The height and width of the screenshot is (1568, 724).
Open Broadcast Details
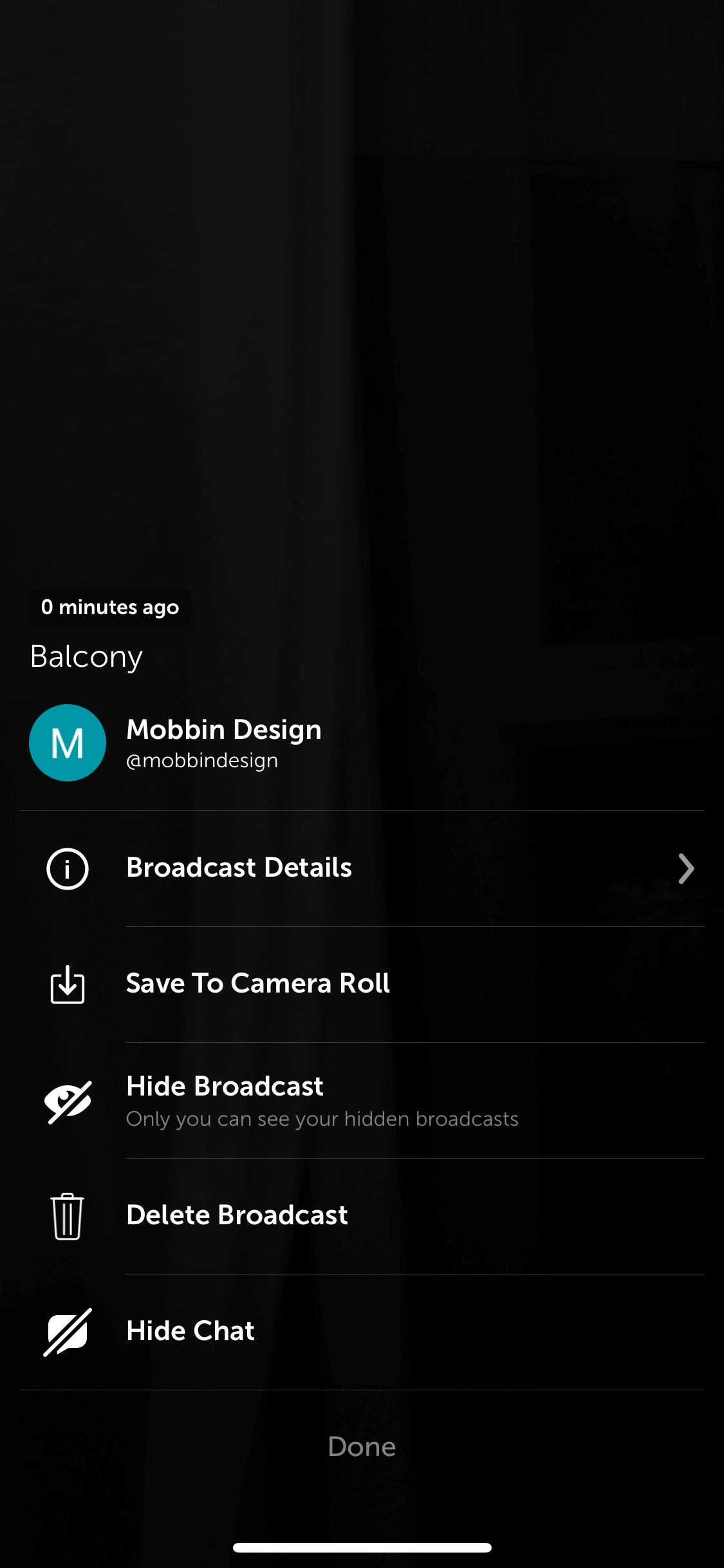point(362,868)
